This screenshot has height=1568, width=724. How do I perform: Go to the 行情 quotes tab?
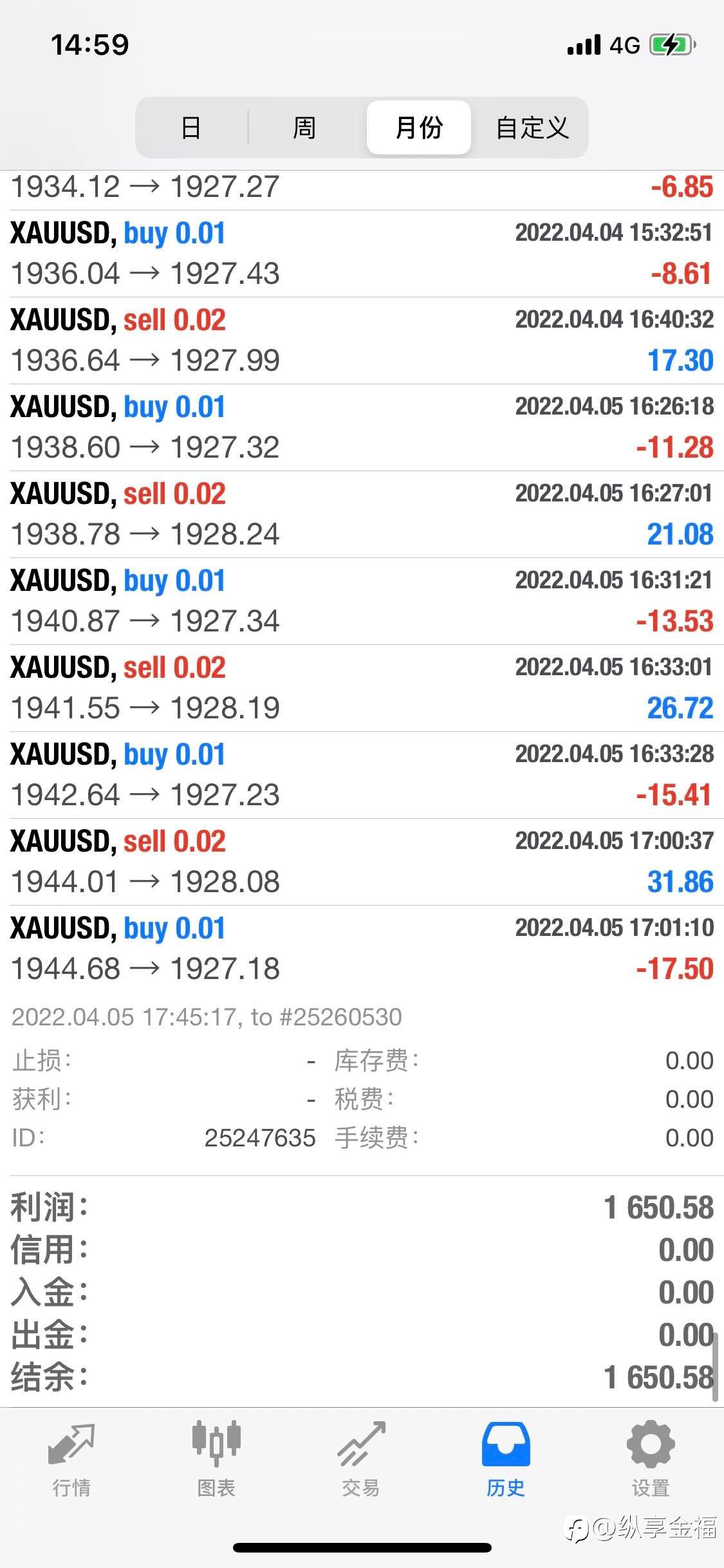[71, 1459]
